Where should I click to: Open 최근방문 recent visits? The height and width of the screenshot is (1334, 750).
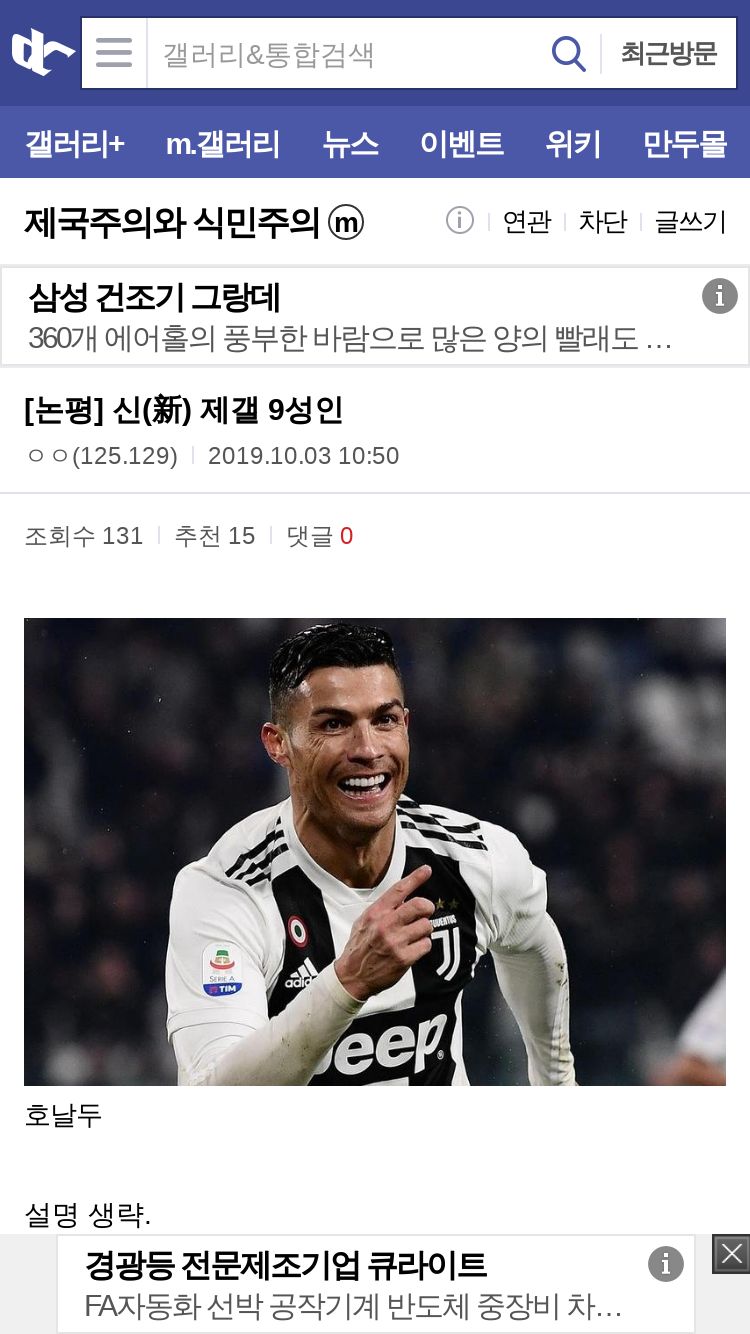point(669,53)
